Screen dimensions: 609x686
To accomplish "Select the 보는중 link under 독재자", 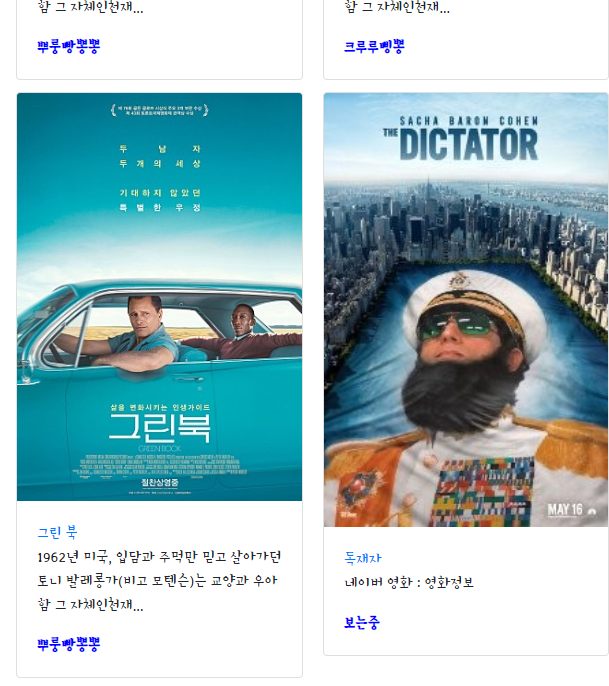I will (362, 622).
